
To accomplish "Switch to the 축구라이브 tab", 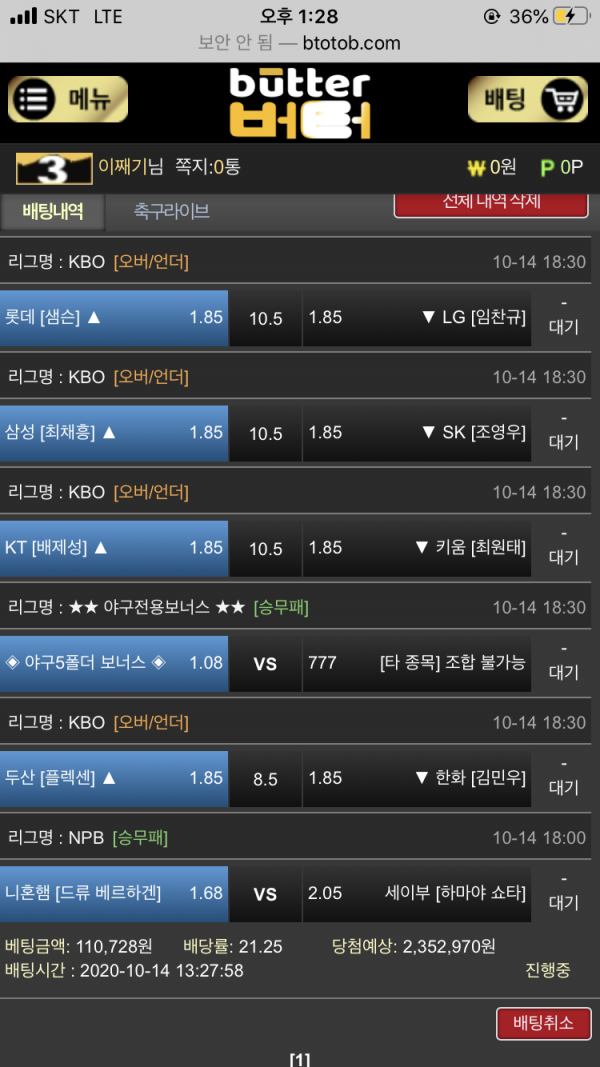I will tap(171, 211).
